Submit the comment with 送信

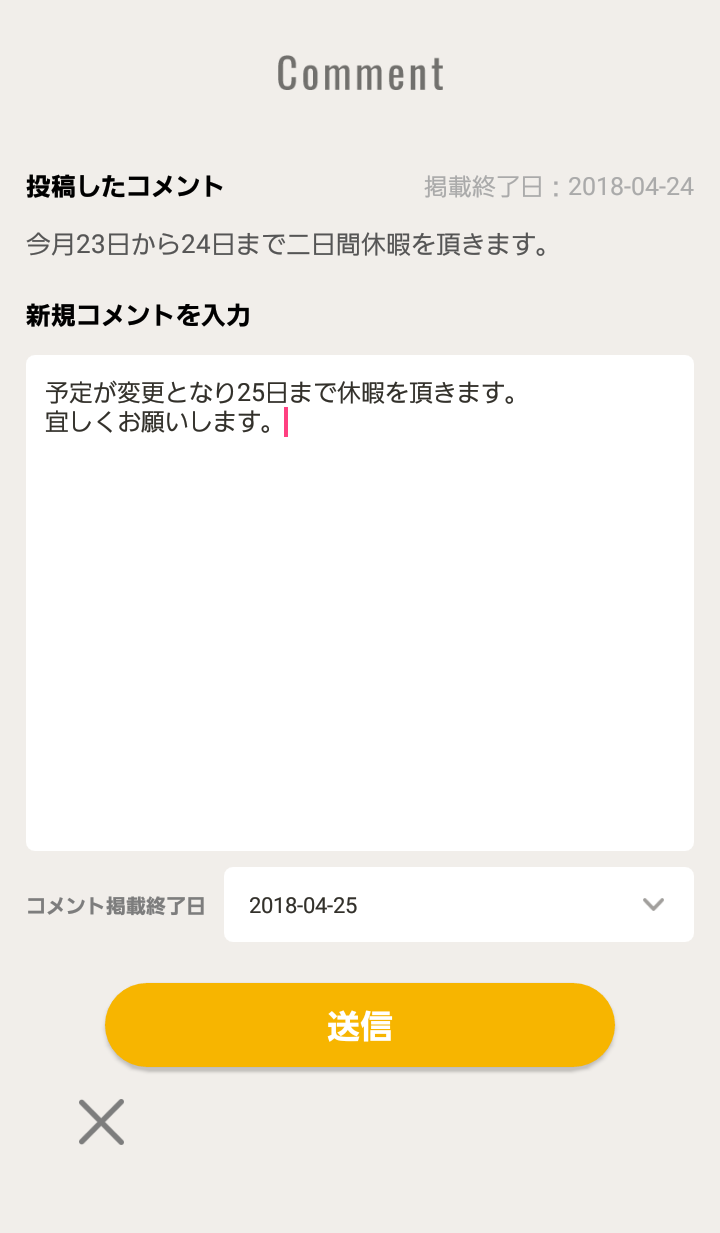tap(360, 1026)
